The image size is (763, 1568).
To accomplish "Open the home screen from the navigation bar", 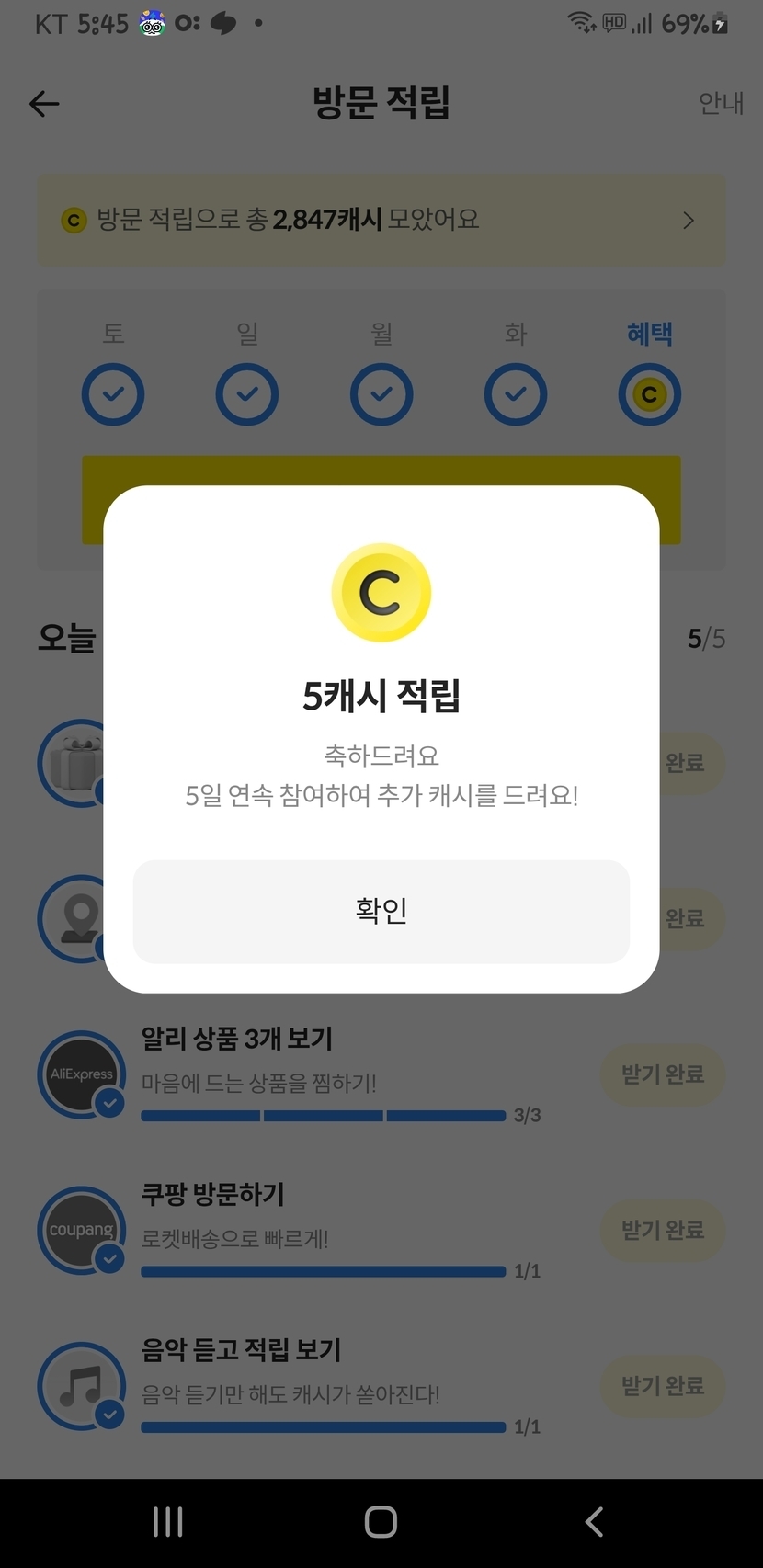I will tap(381, 1521).
